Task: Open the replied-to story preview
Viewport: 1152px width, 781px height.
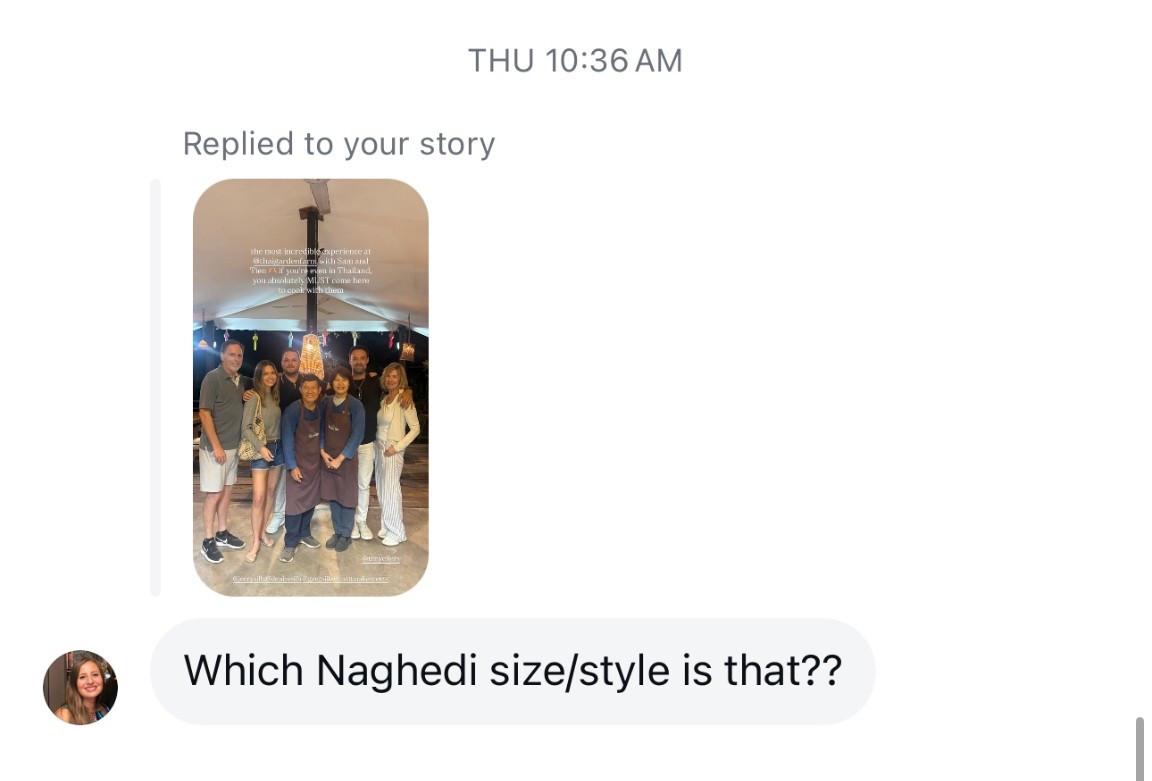Action: 310,387
